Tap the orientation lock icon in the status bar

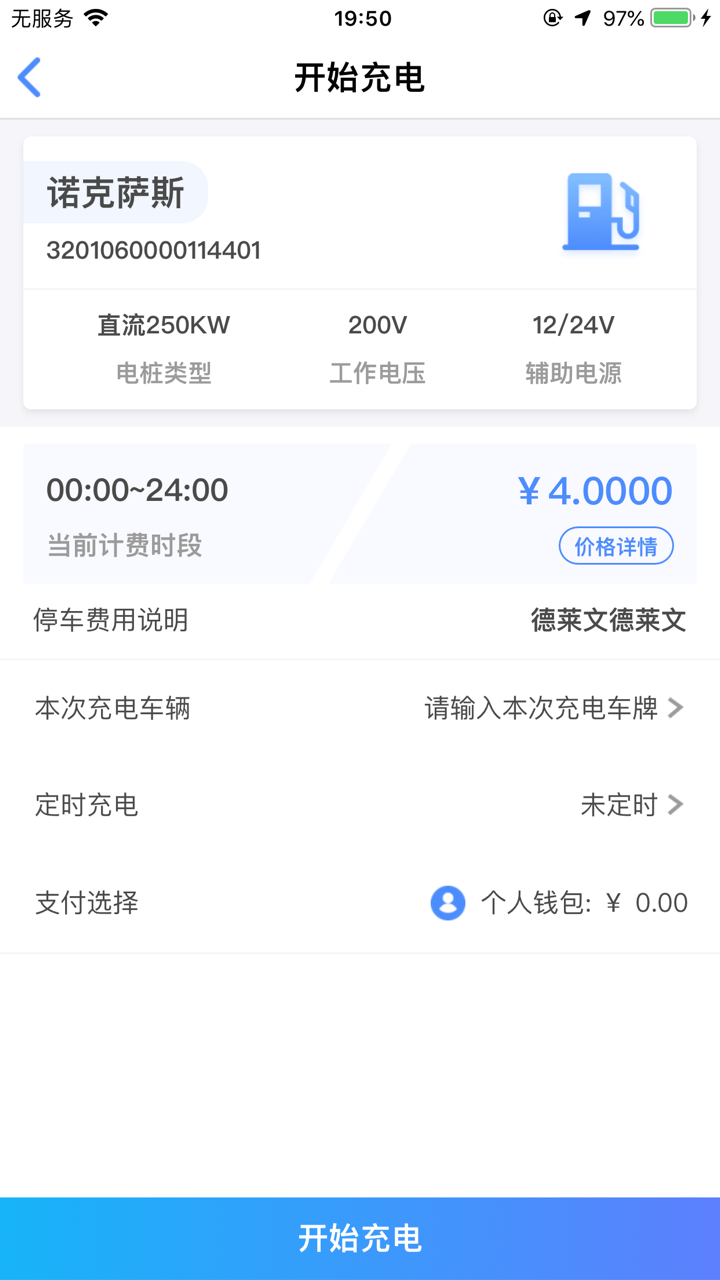click(x=553, y=17)
